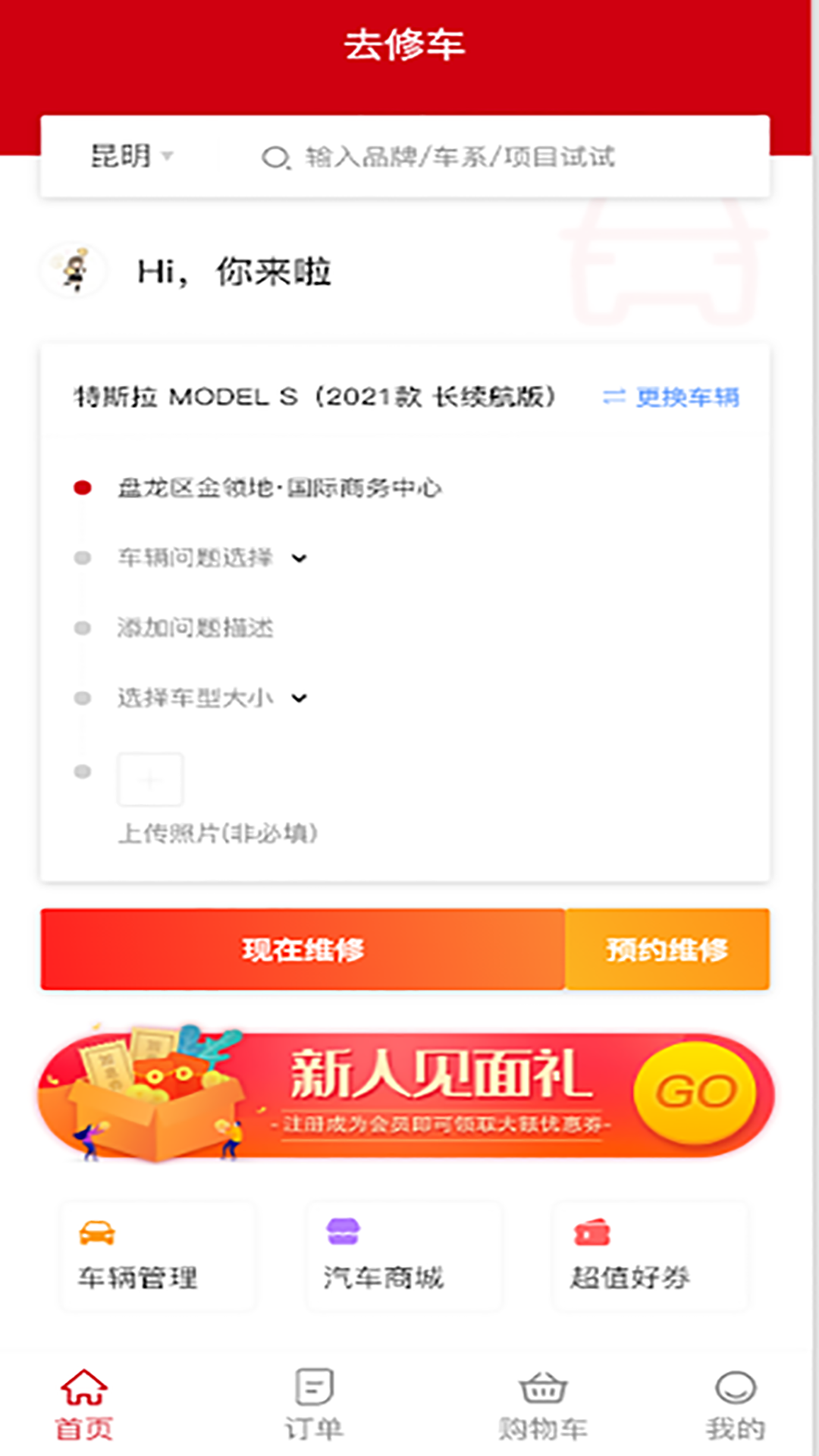Image resolution: width=819 pixels, height=1456 pixels.
Task: Switch to the 订单 tab
Action: tap(314, 1405)
